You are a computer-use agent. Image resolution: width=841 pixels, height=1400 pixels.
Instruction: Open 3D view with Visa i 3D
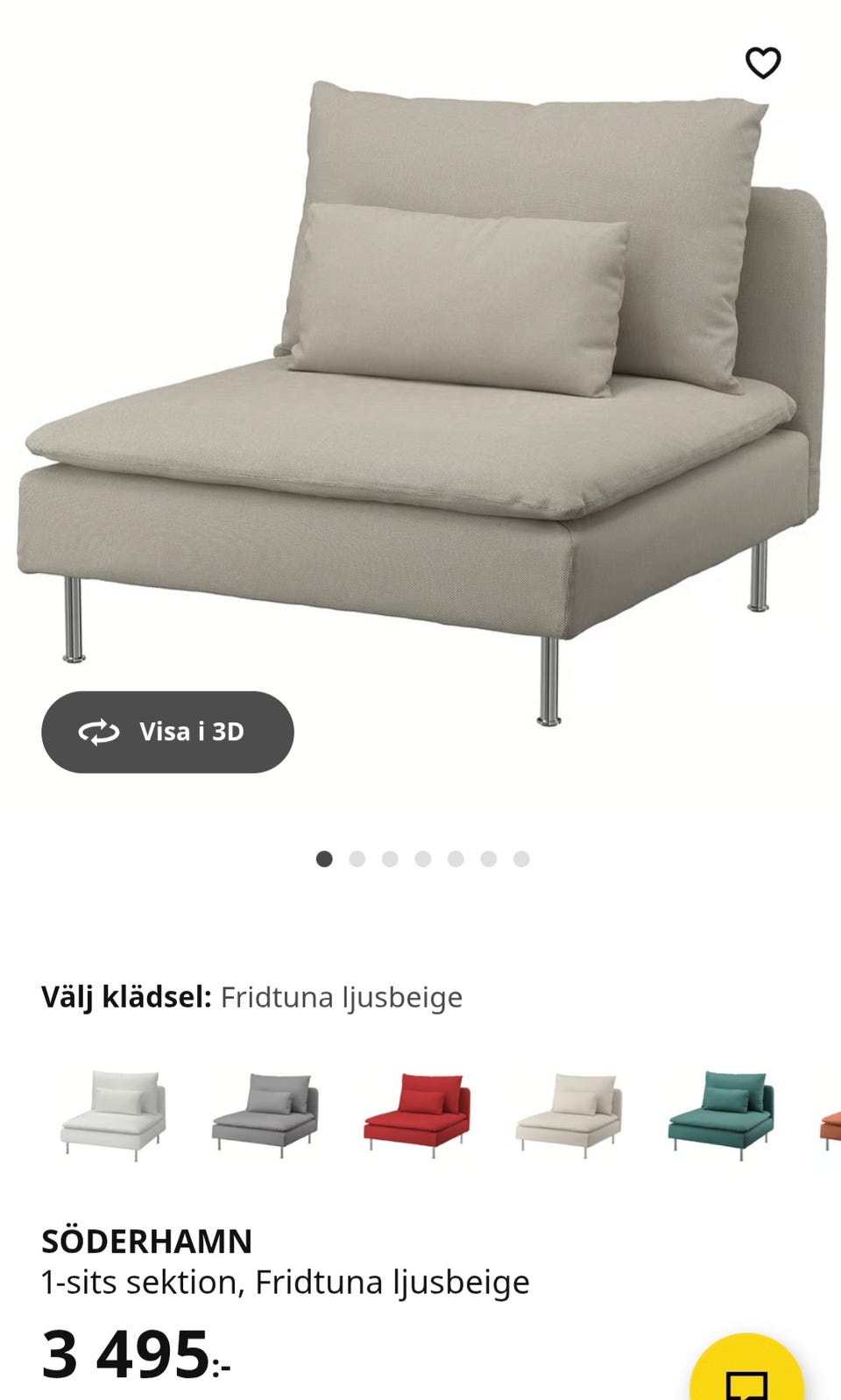(167, 732)
